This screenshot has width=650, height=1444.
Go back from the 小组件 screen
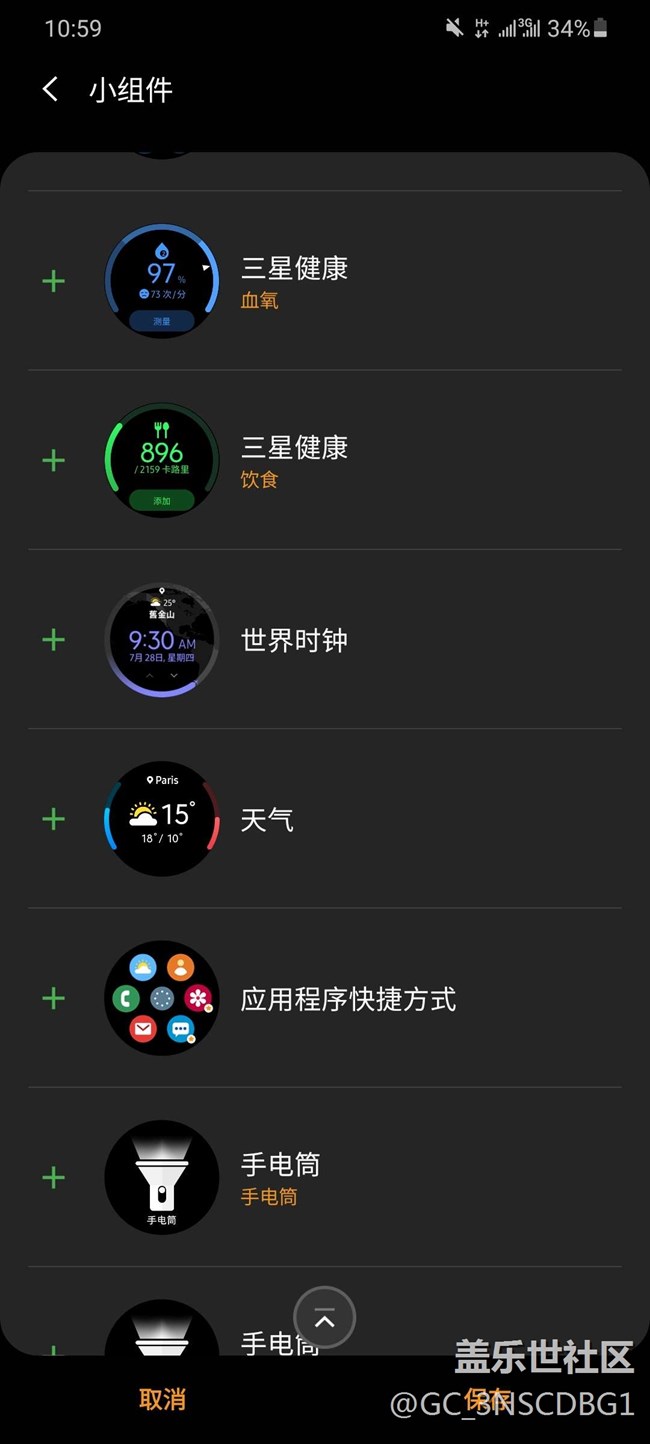[x=50, y=90]
